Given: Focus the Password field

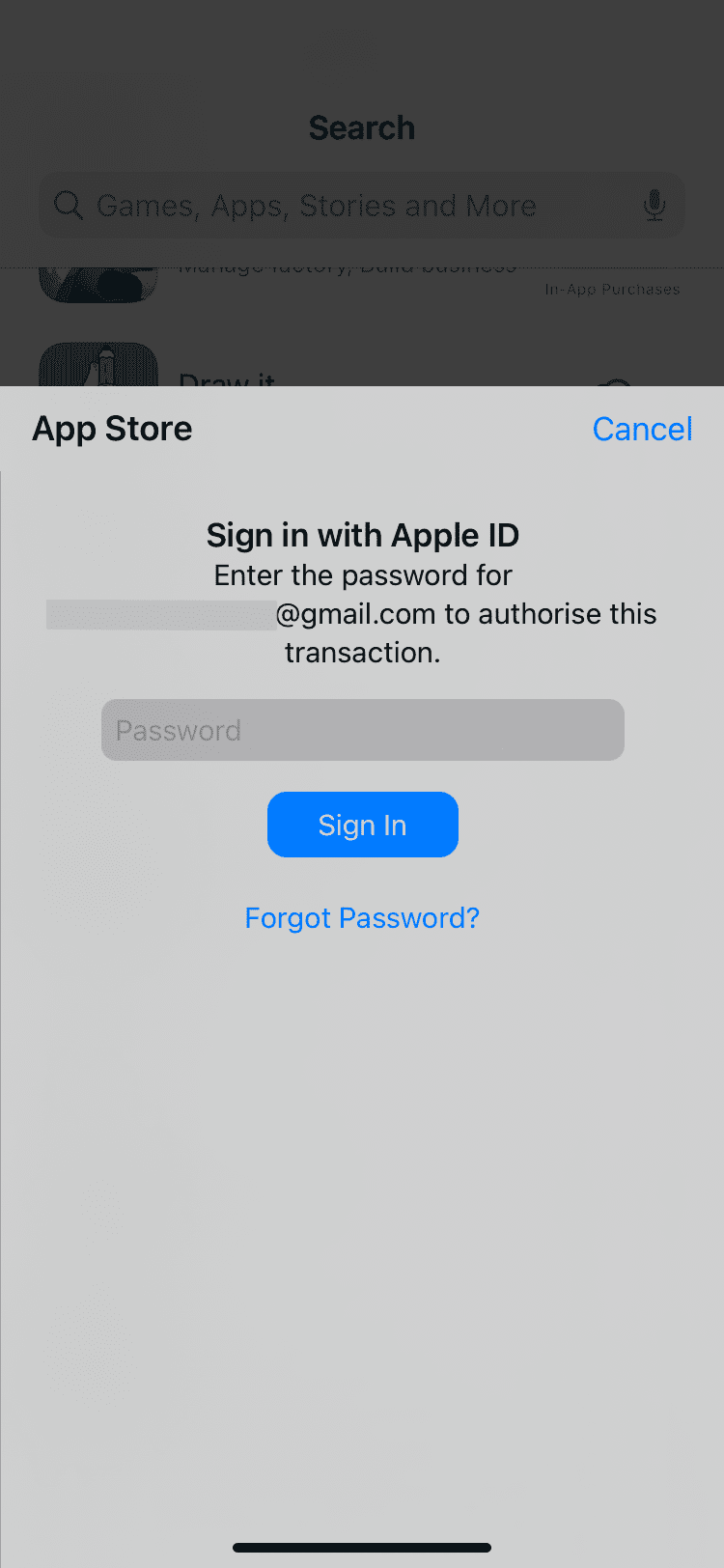Looking at the screenshot, I should (x=363, y=730).
